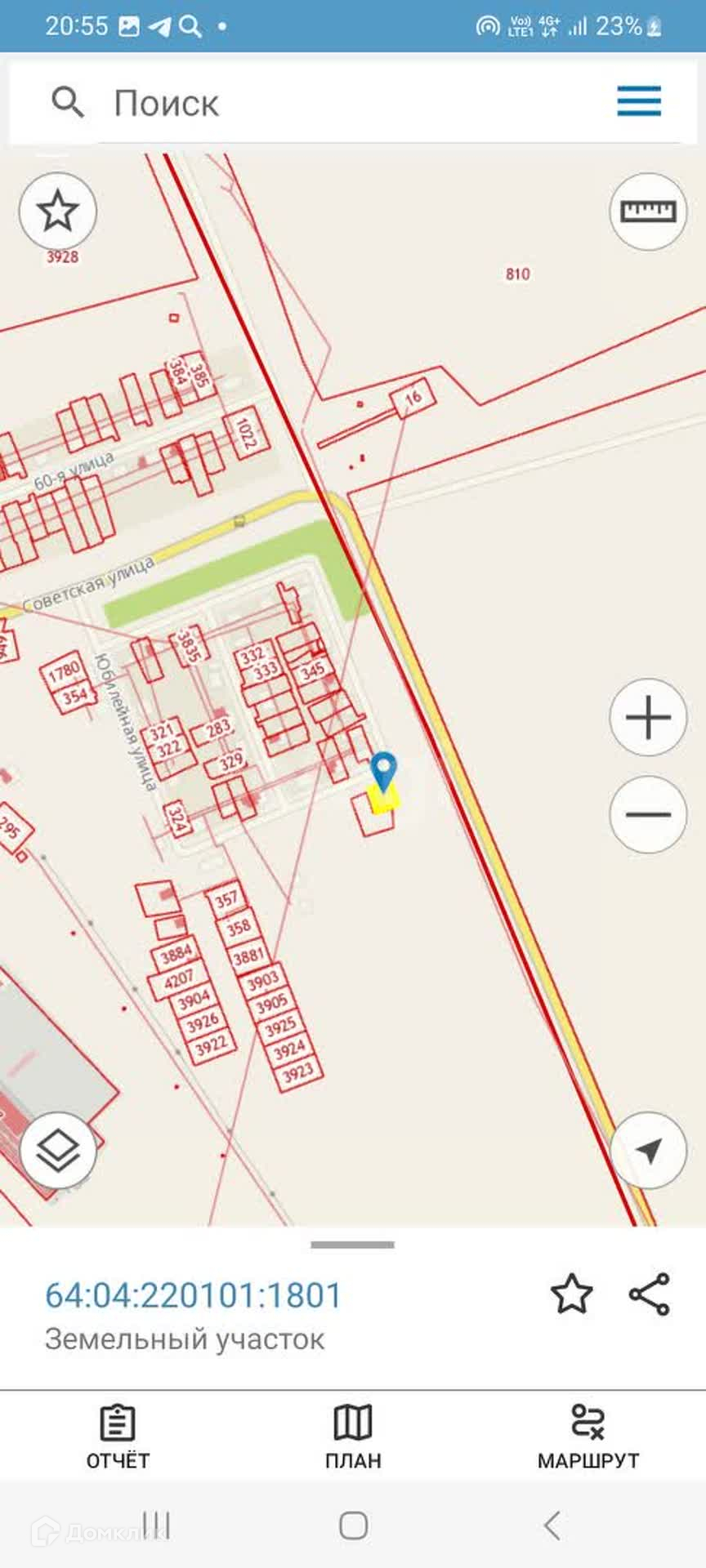Build a Маршрут to the parcel
The image size is (706, 1568).
pos(588,1437)
